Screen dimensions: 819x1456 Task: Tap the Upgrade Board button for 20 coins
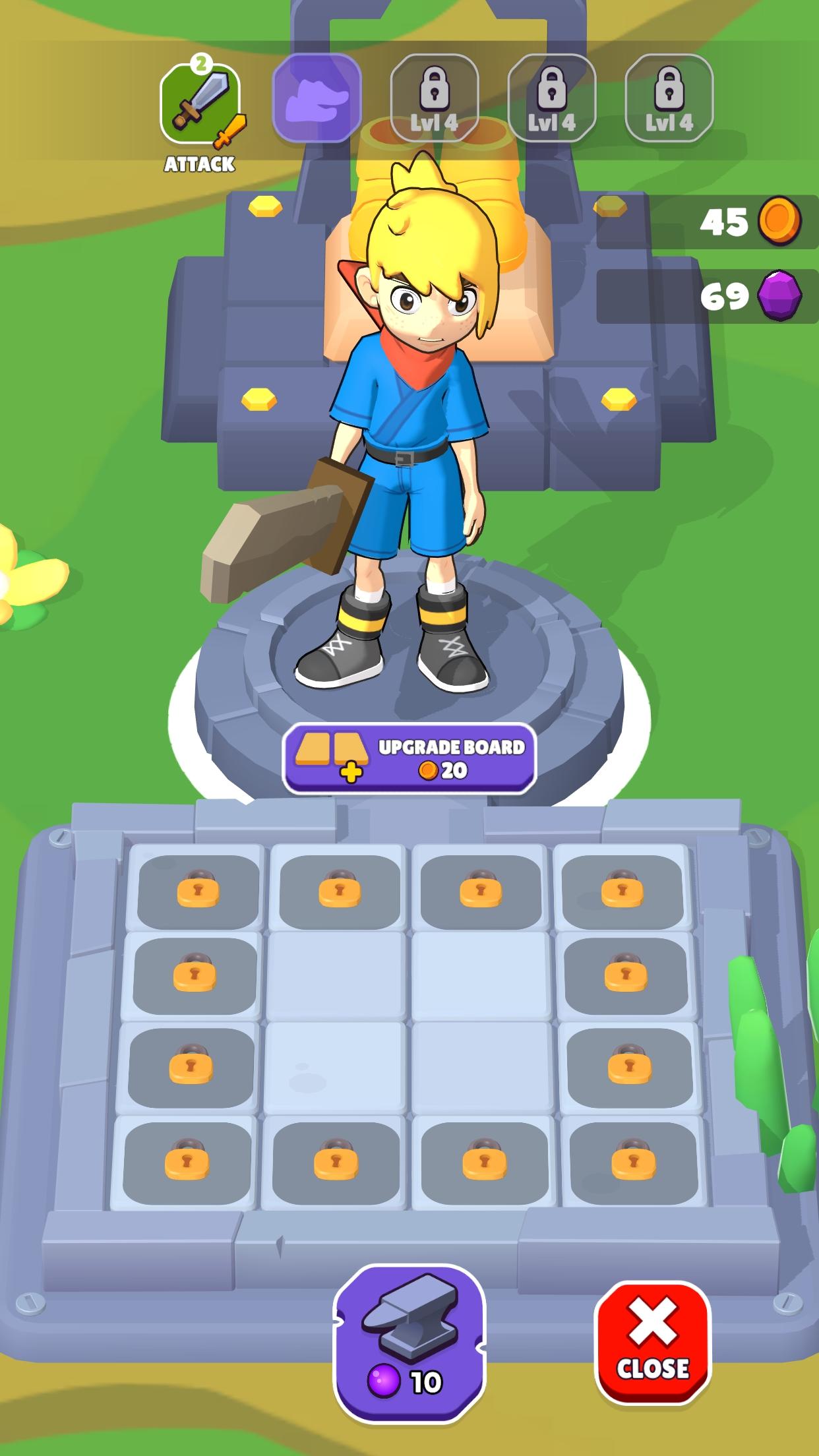409,758
